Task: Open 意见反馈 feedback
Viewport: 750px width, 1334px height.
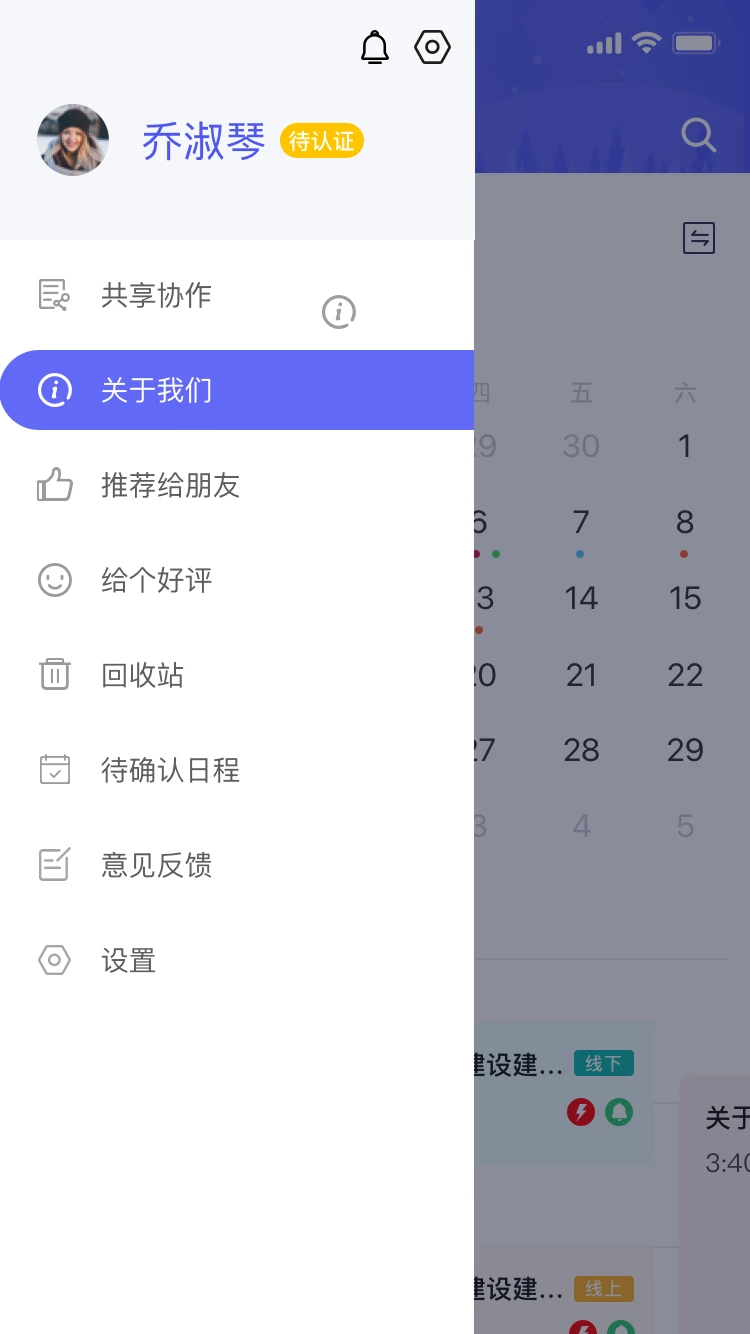Action: 156,865
